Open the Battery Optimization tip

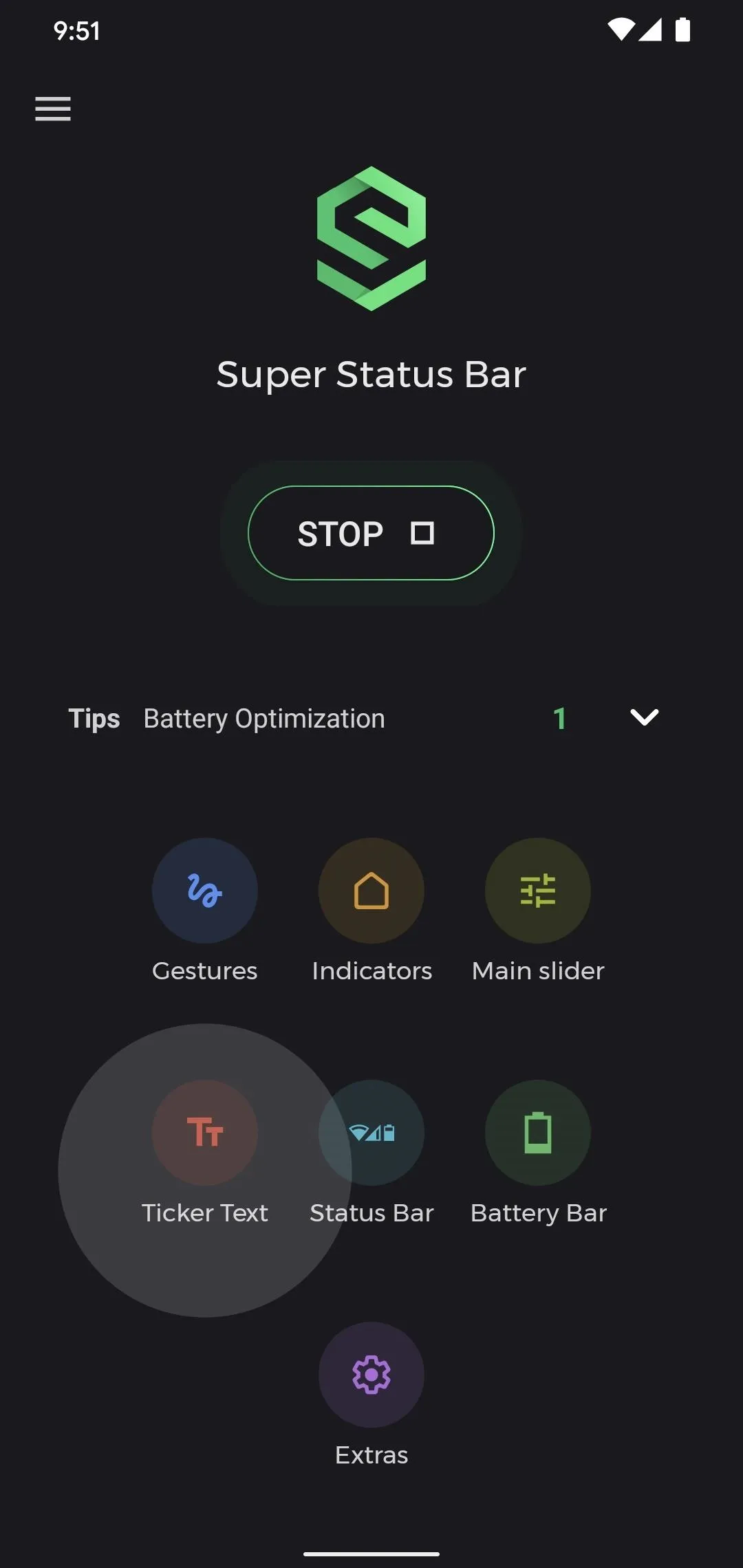click(x=264, y=719)
